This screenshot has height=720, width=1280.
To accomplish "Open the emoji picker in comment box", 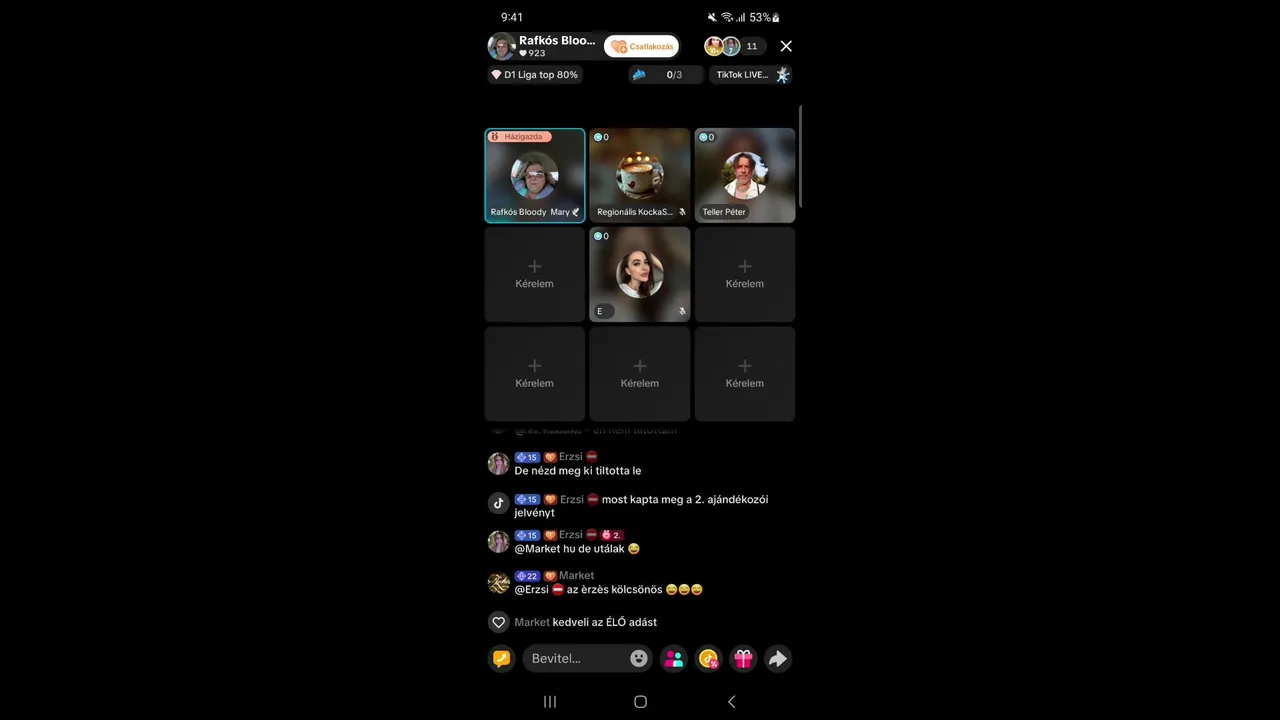I will point(639,658).
